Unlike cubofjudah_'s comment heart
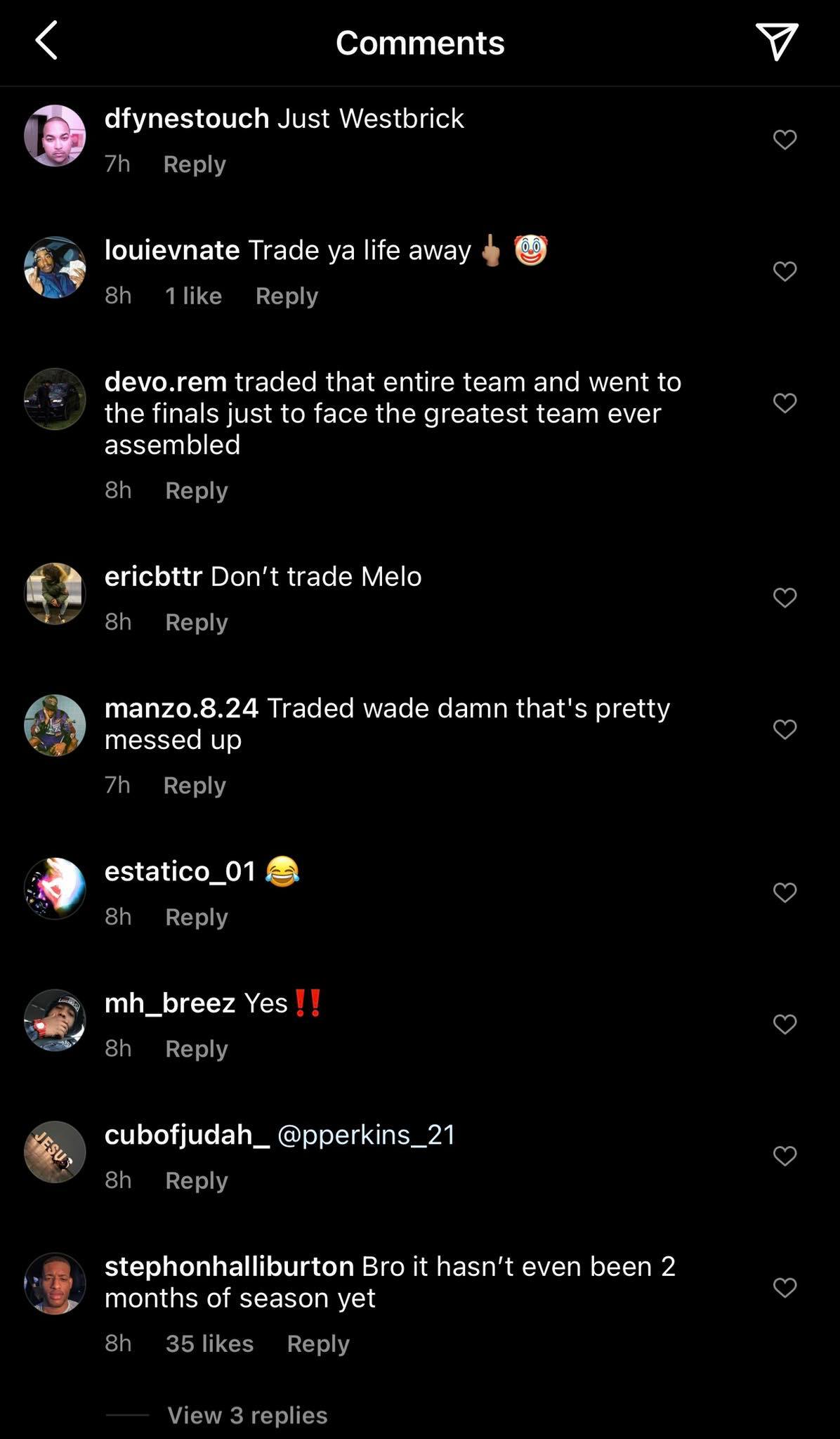The width and height of the screenshot is (840, 1439). [x=785, y=1156]
